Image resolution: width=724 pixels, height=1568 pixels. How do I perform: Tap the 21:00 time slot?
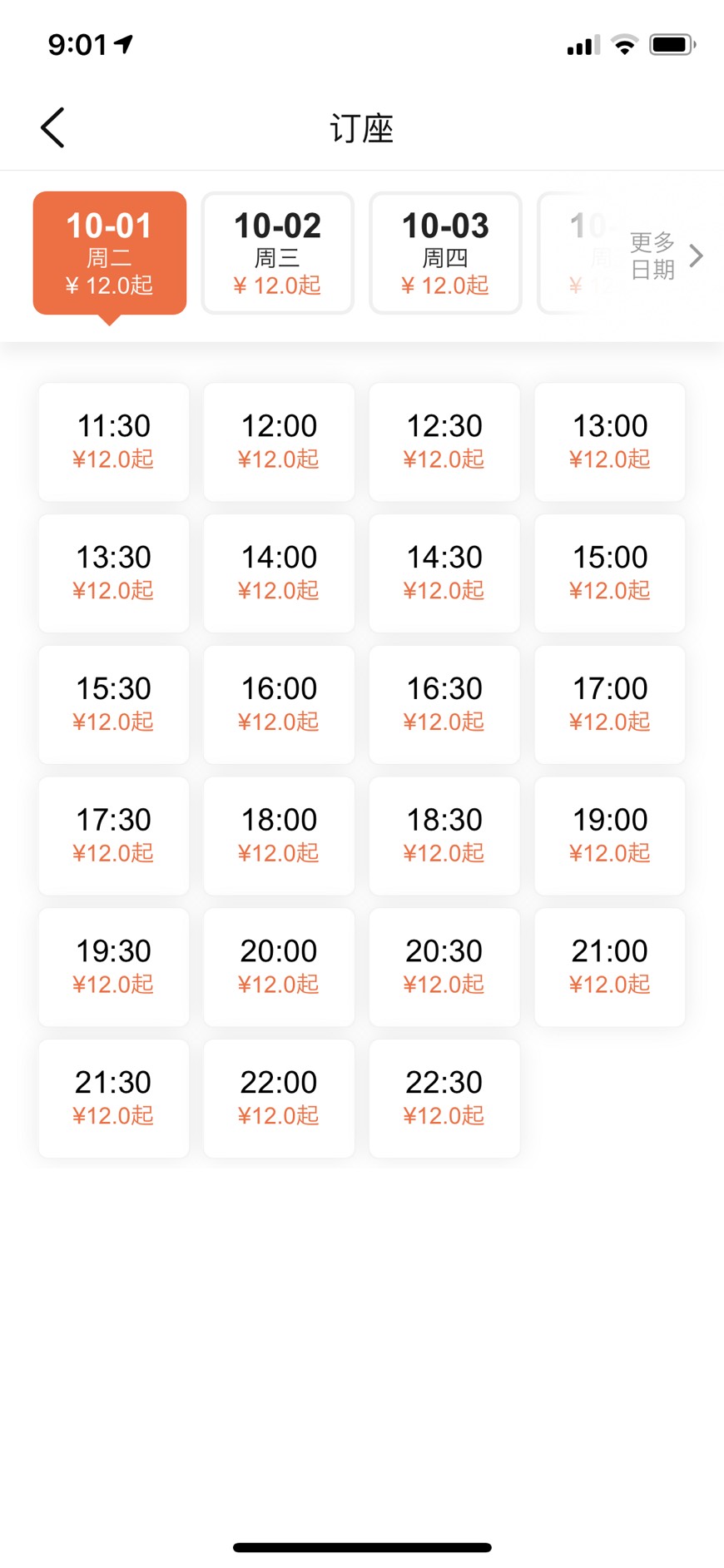[x=610, y=967]
